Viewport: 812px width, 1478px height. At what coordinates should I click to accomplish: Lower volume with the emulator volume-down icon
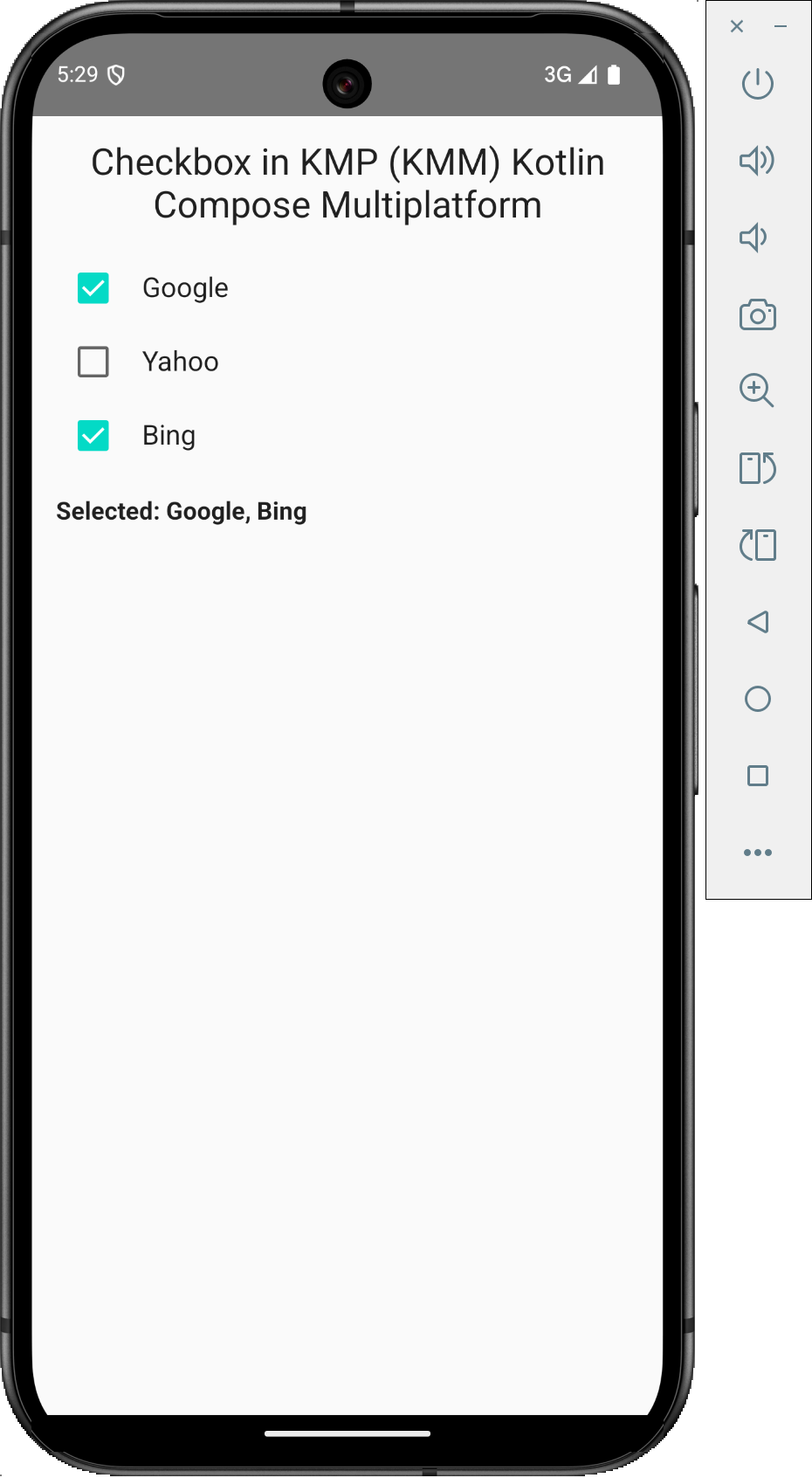point(754,238)
